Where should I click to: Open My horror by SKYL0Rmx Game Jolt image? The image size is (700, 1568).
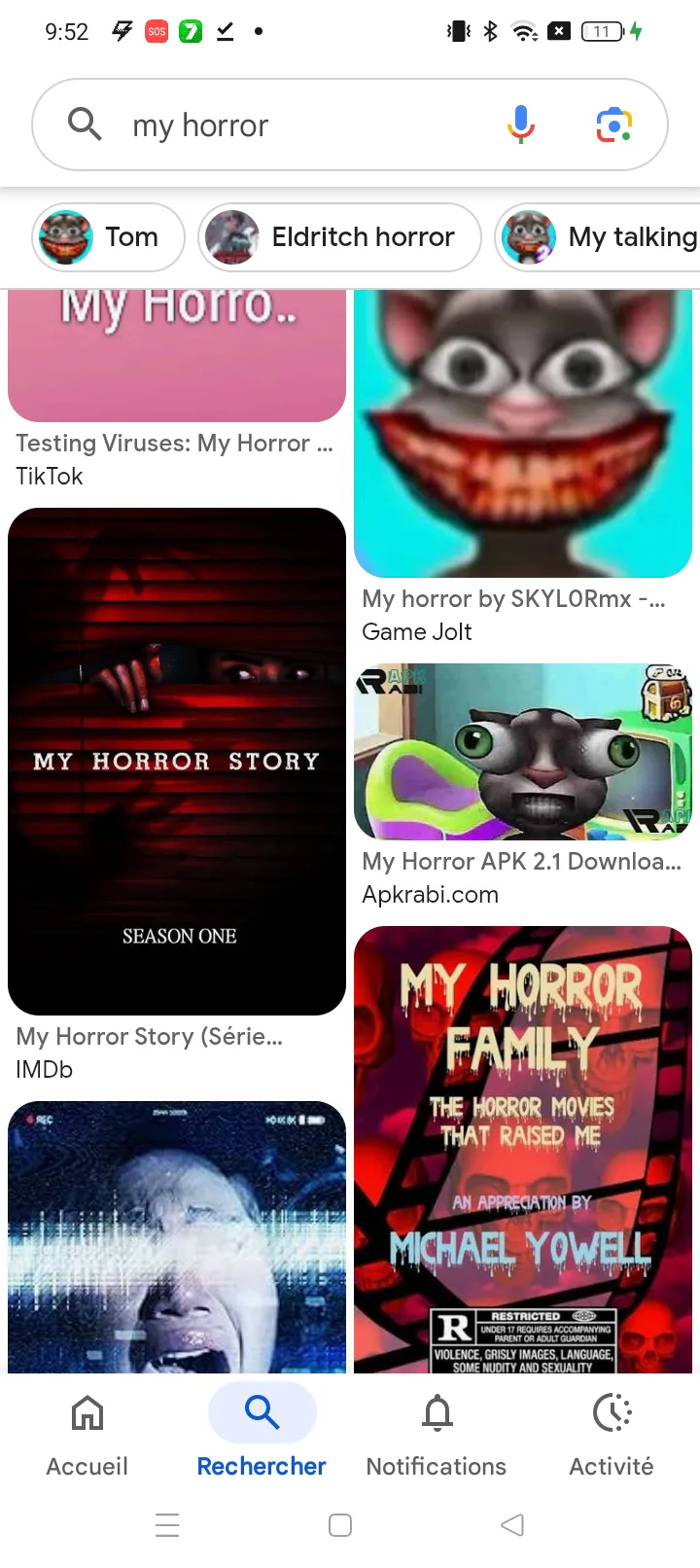[x=523, y=434]
